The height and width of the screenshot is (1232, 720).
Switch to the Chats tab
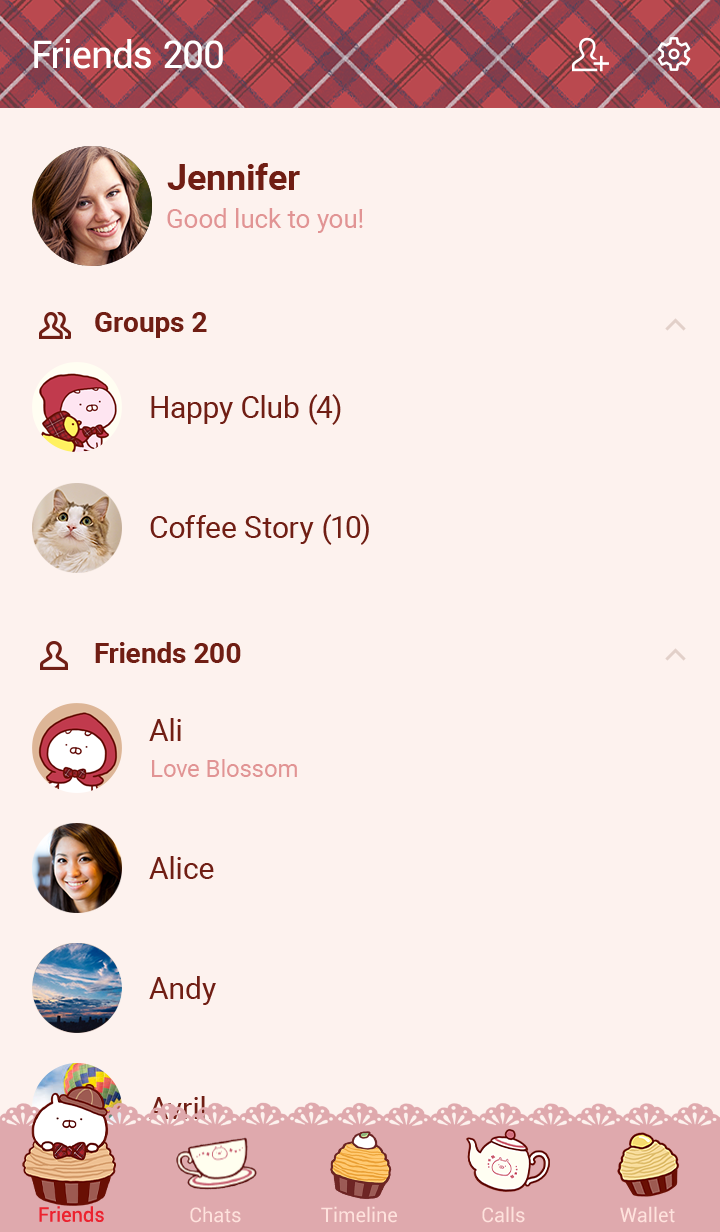215,1175
